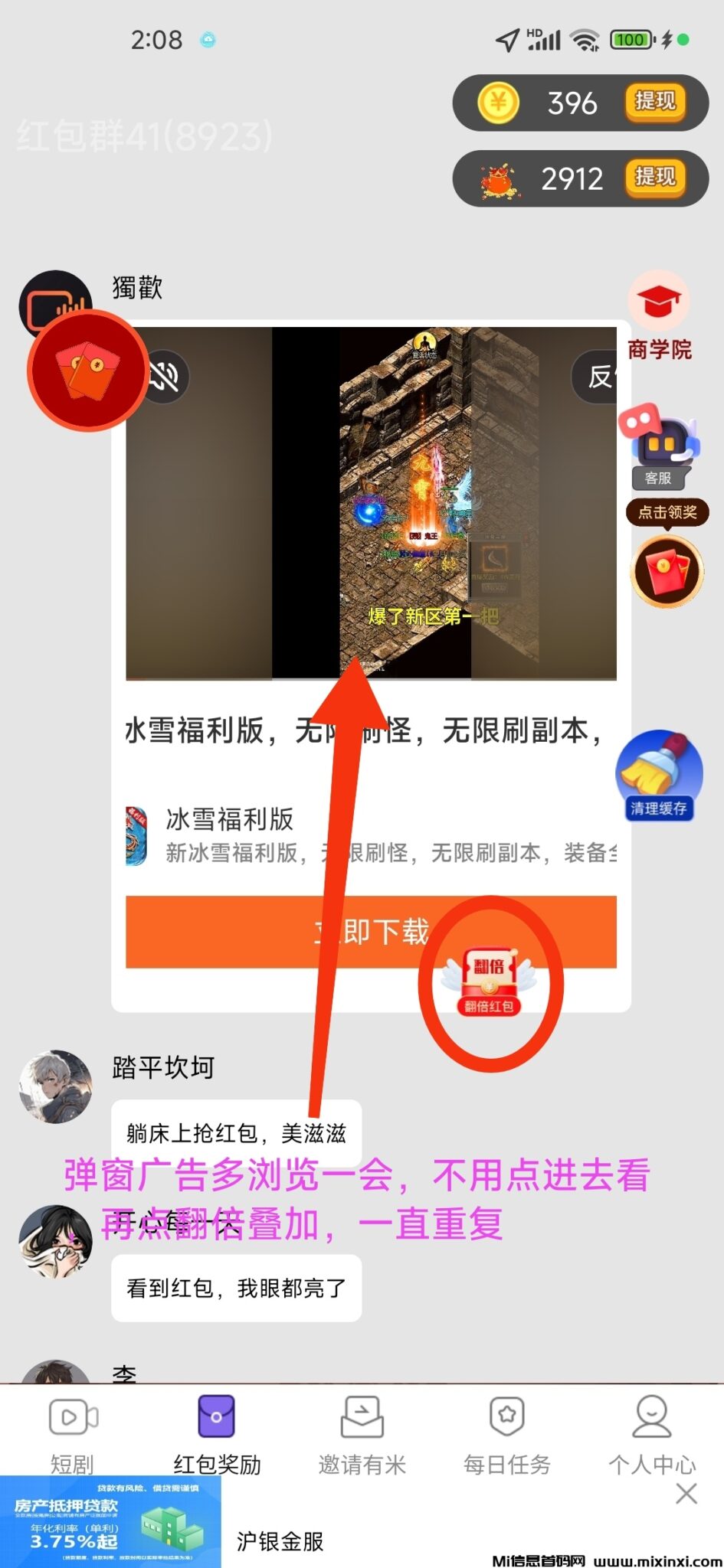Screen dimensions: 724x1568
Task: Switch to 邀请有米 tab
Action: [362, 1434]
